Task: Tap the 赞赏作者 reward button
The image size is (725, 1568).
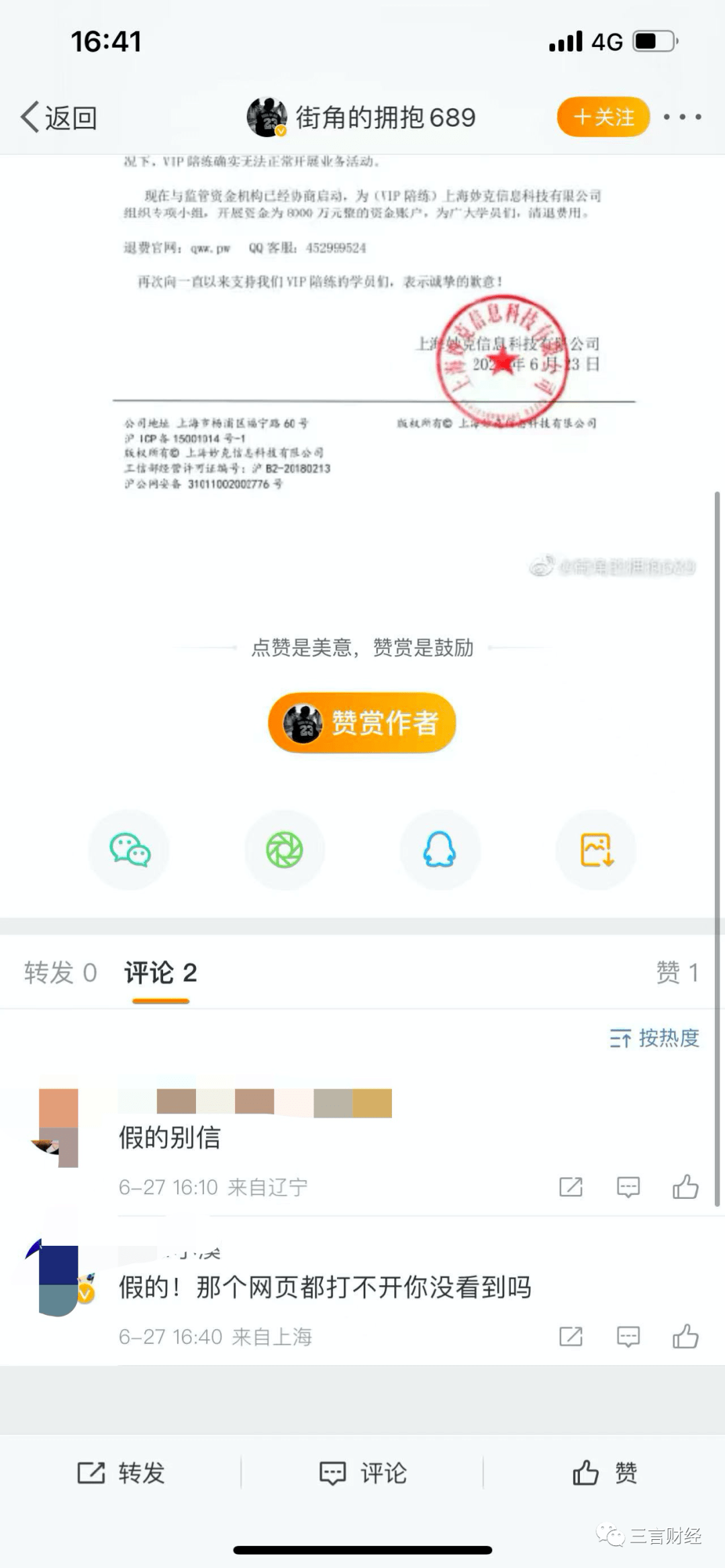Action: pyautogui.click(x=362, y=722)
